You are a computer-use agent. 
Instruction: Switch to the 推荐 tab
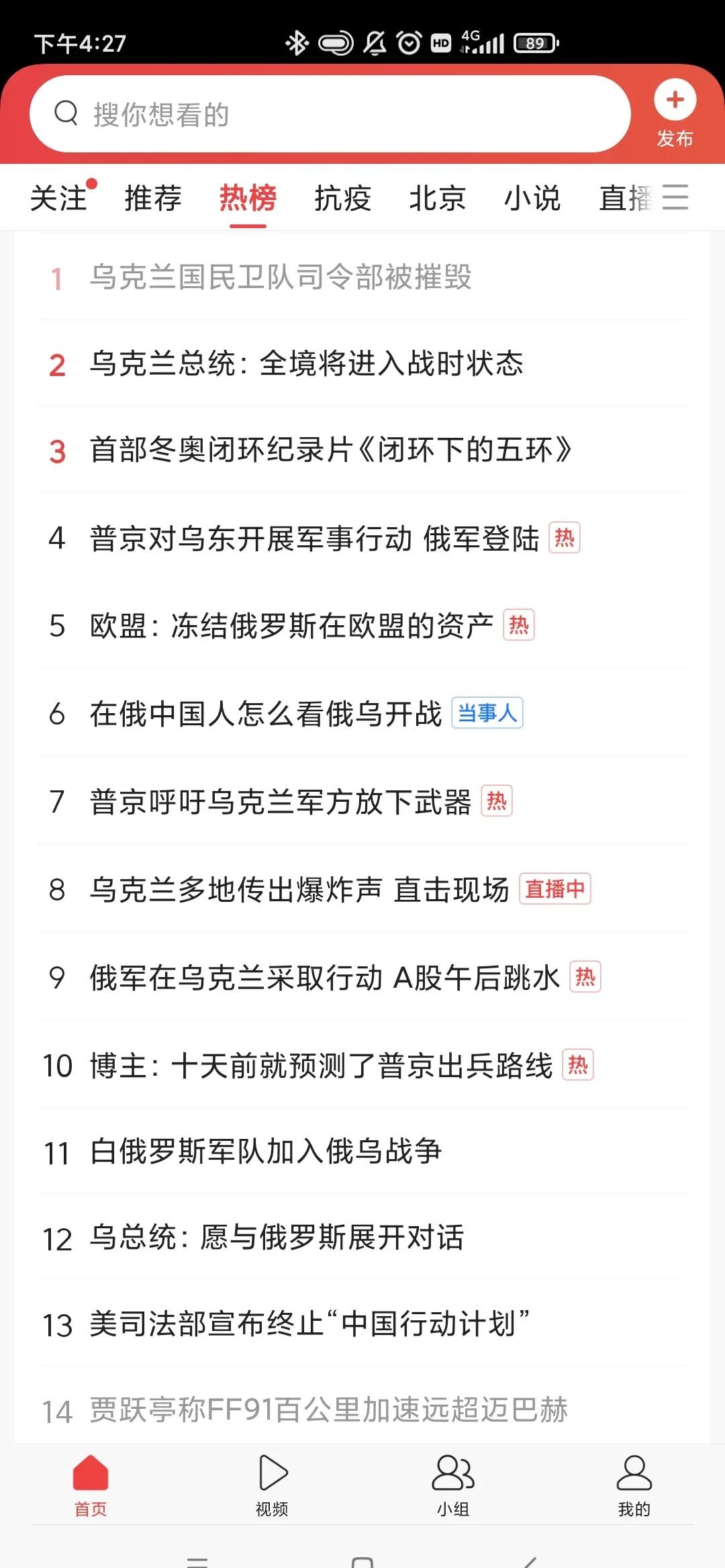(x=153, y=198)
